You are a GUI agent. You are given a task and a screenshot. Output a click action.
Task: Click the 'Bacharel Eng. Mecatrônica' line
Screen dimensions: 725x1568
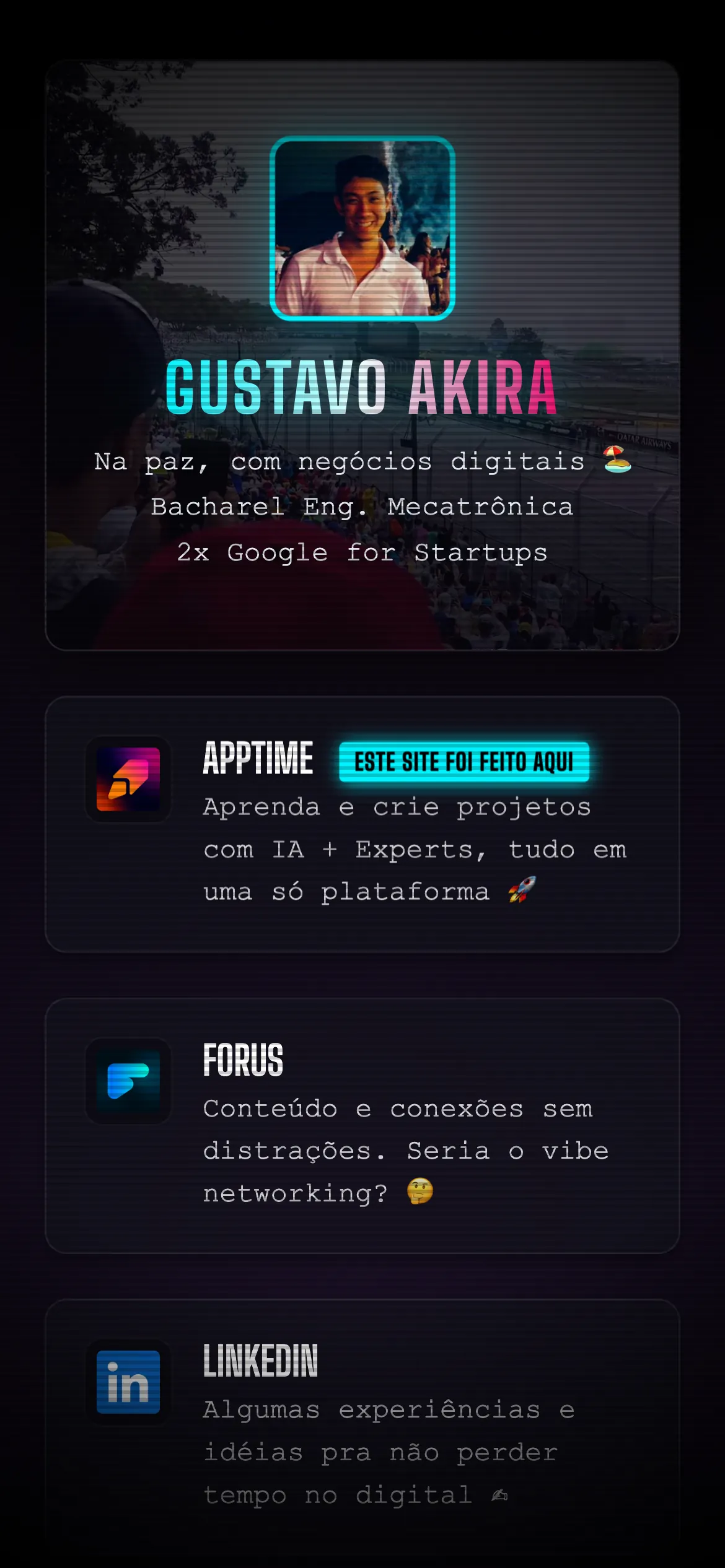tap(362, 507)
